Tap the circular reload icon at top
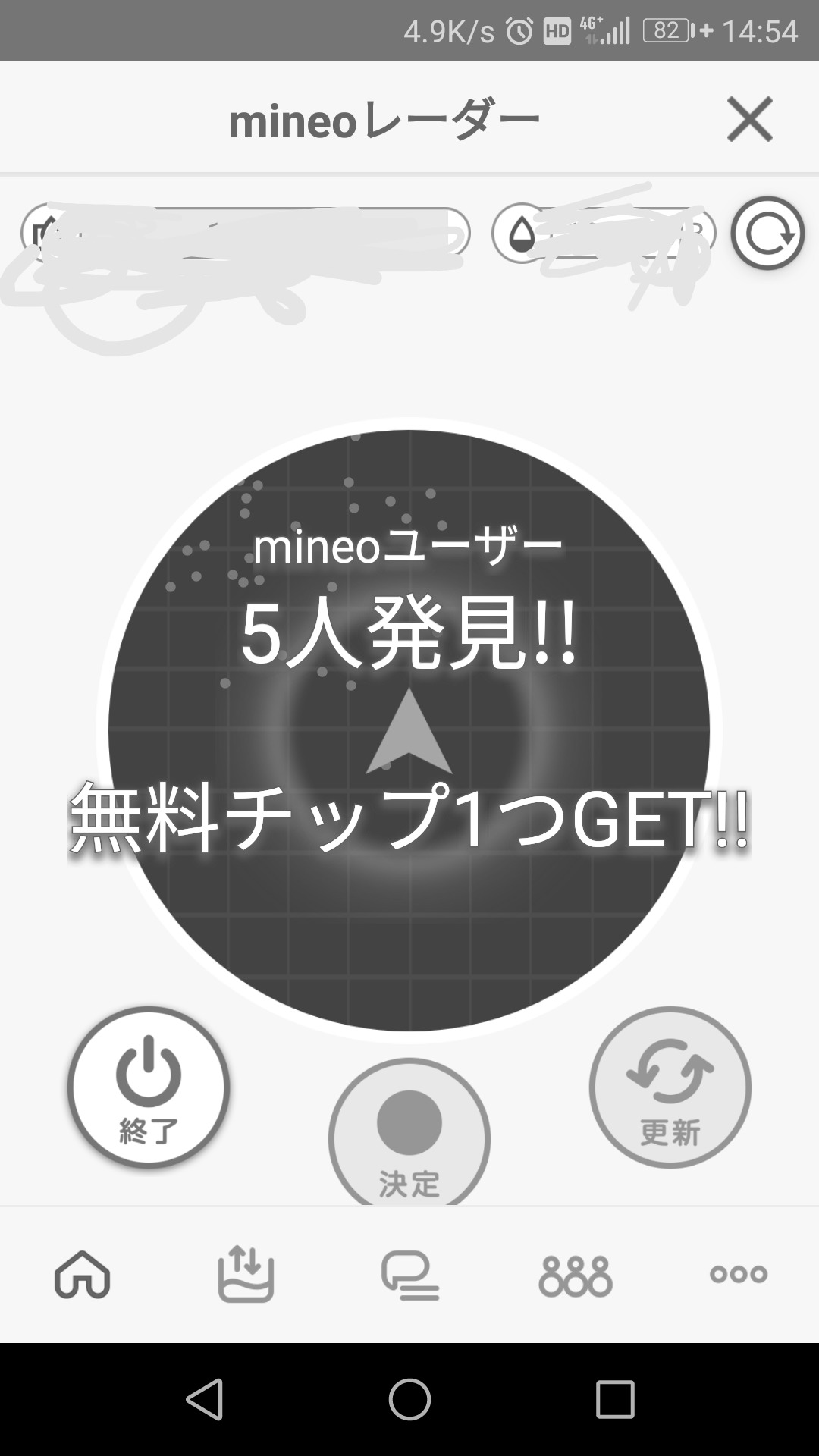 [767, 234]
